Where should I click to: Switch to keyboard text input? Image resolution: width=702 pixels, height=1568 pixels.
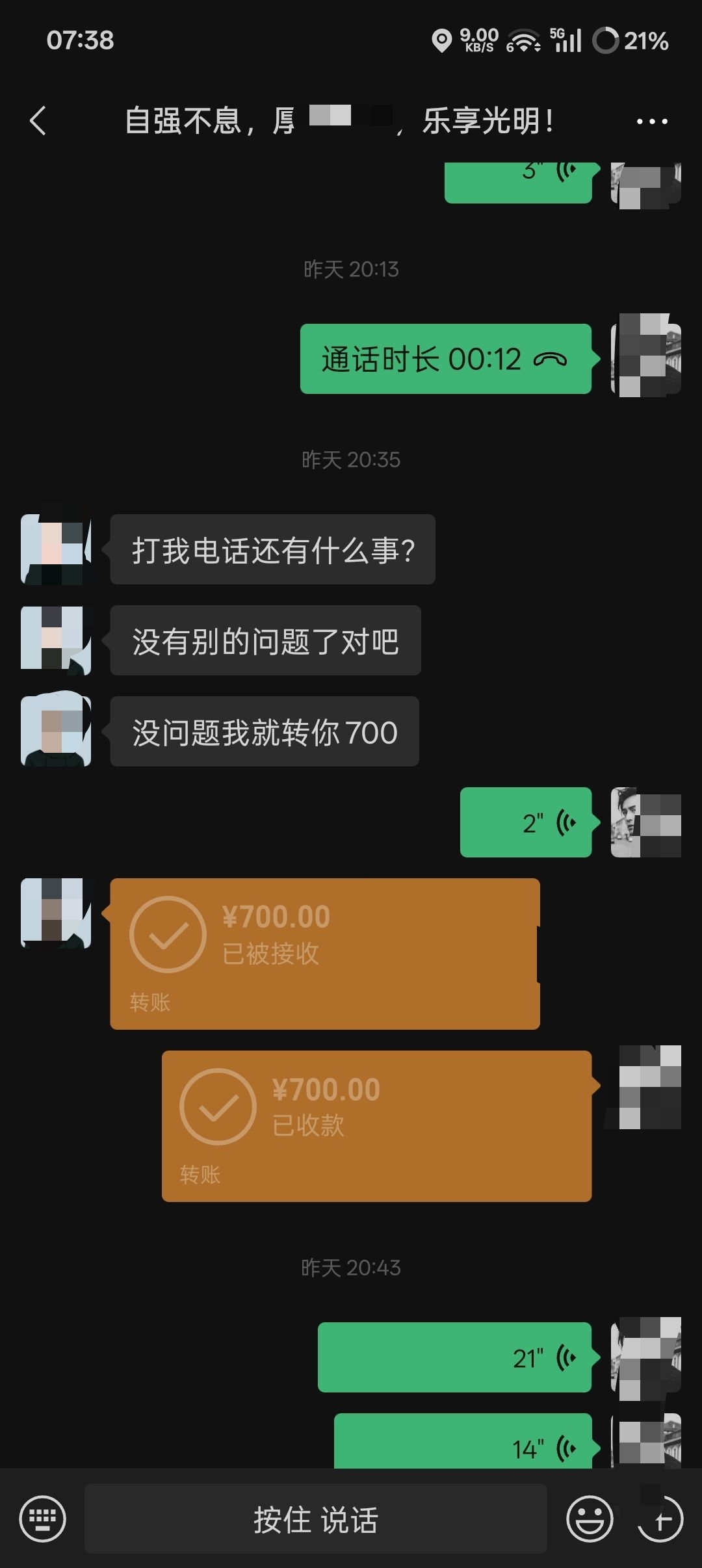pyautogui.click(x=43, y=1519)
